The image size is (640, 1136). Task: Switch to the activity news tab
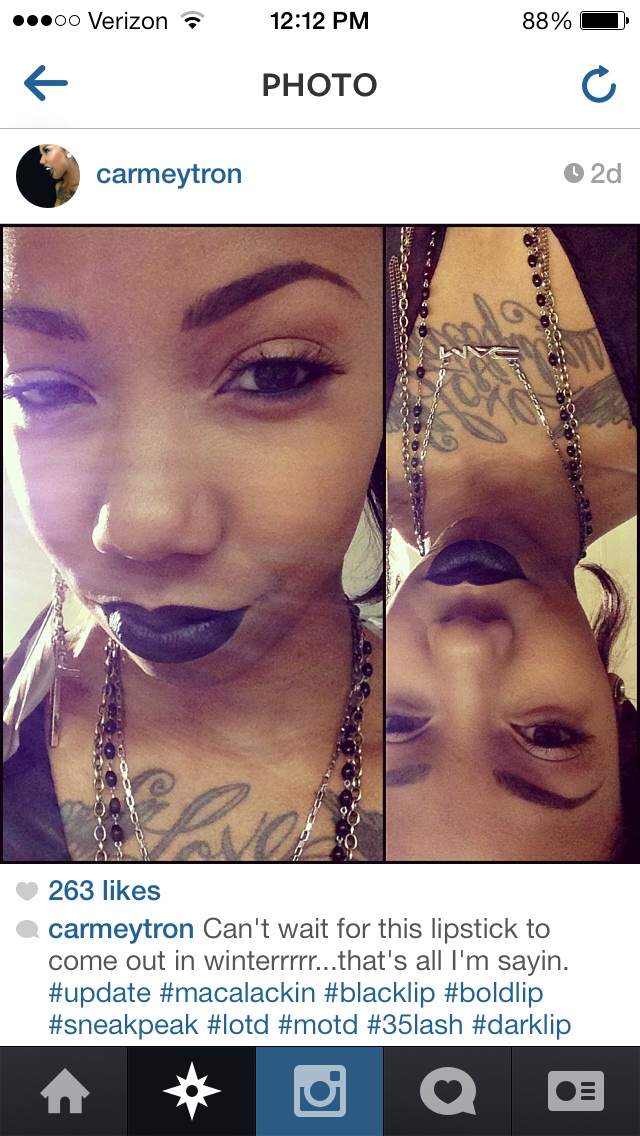(447, 1091)
